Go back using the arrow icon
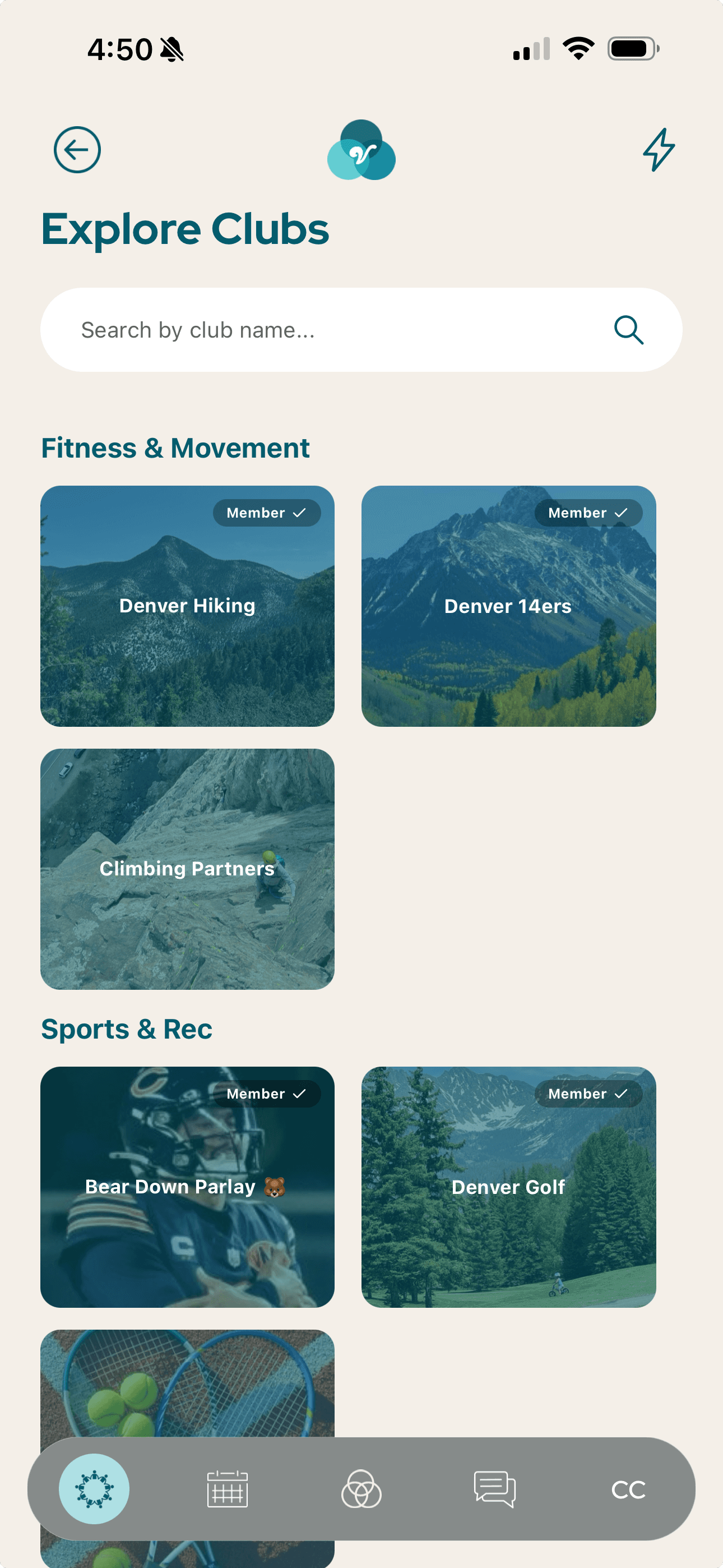The width and height of the screenshot is (723, 1568). pos(77,150)
